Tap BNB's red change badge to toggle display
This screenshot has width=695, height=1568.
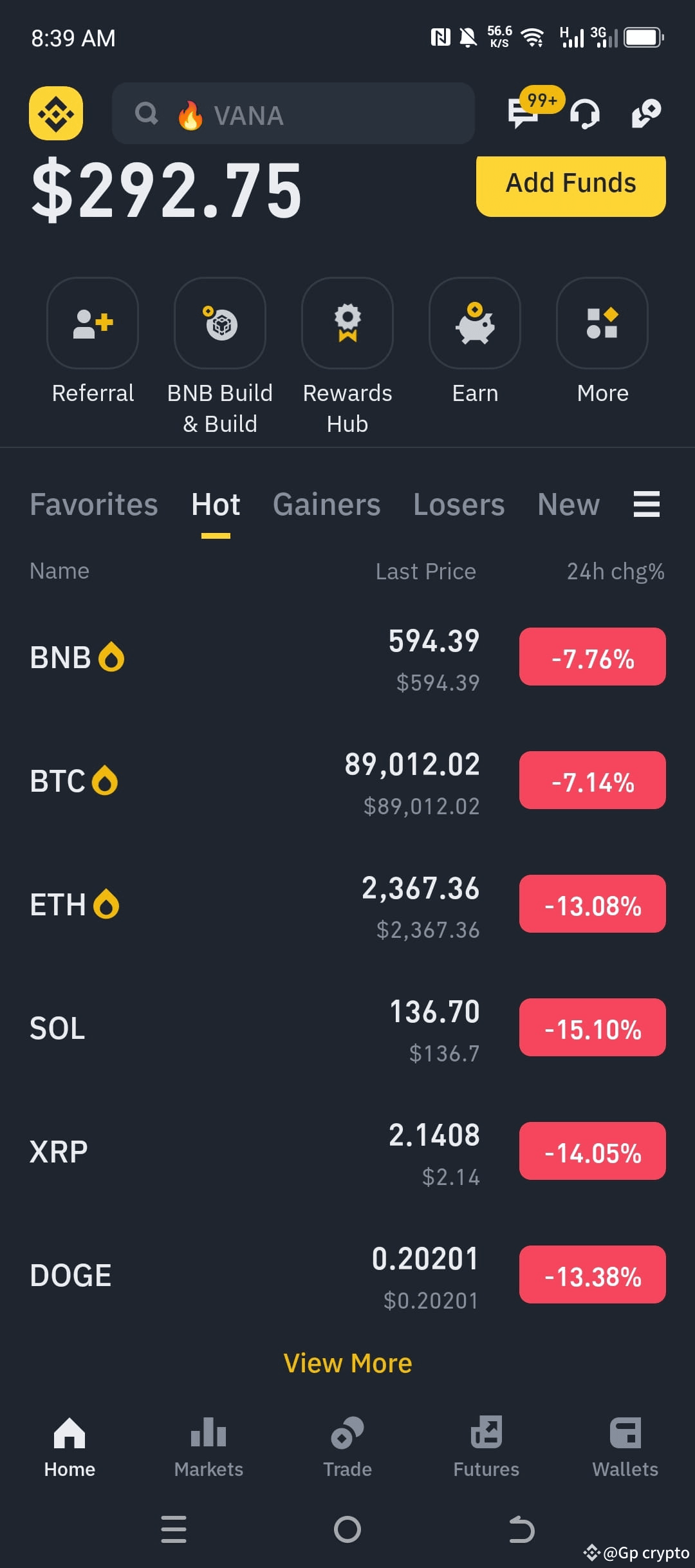pos(591,657)
